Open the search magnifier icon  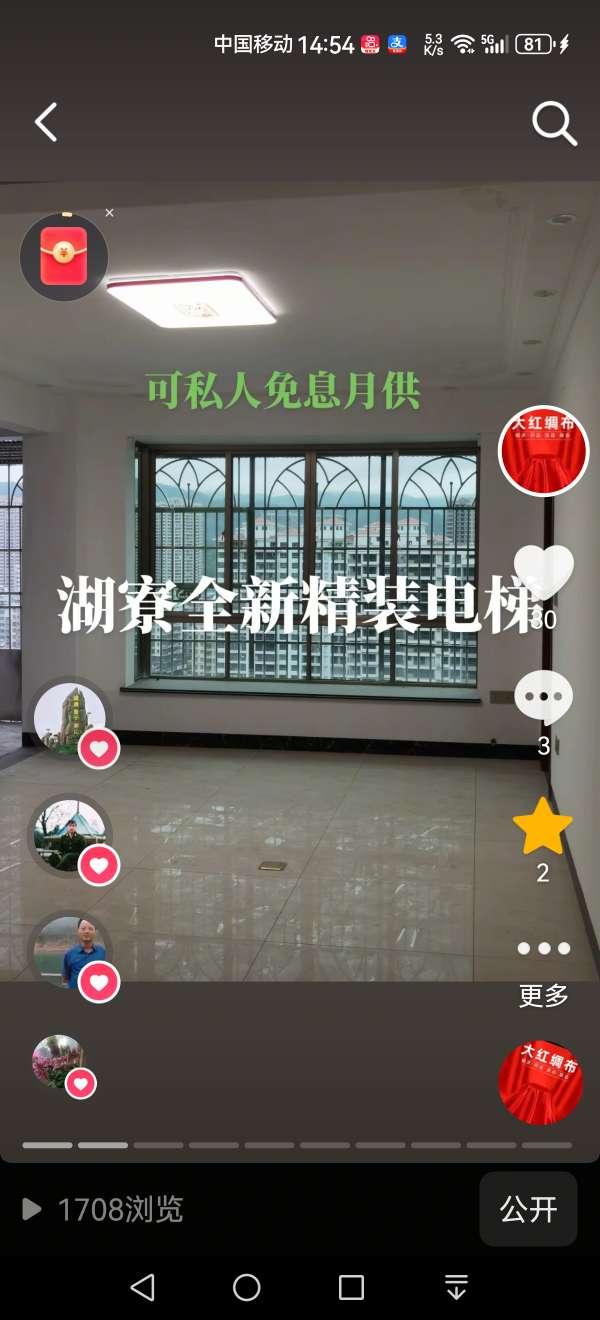coord(553,124)
